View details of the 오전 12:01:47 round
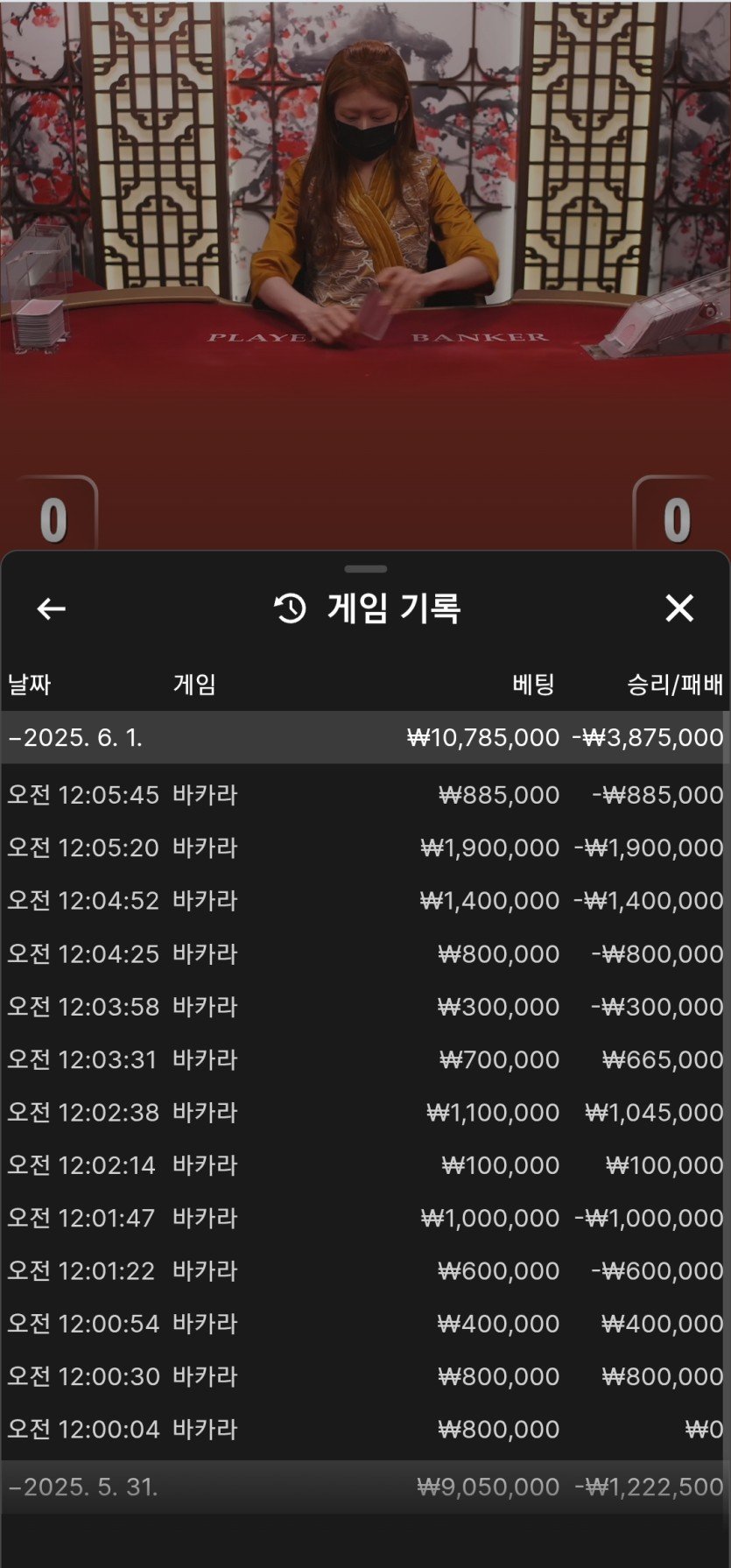Screen dimensions: 731x1568 pyautogui.click(x=365, y=1218)
